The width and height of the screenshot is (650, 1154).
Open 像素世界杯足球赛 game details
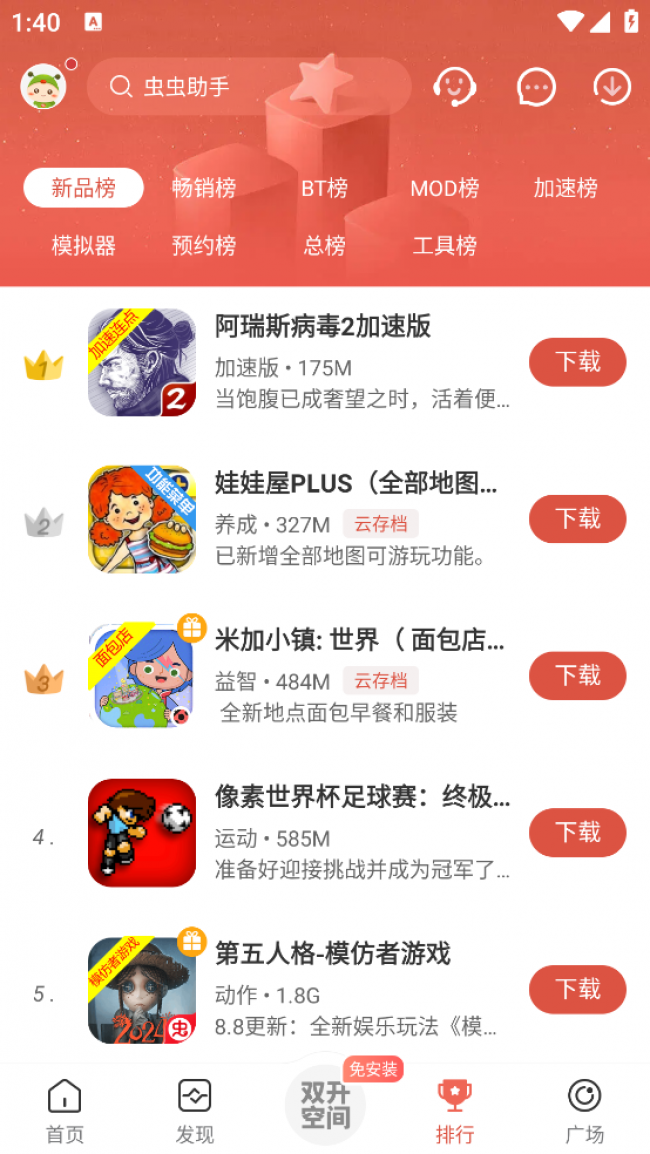[x=362, y=798]
